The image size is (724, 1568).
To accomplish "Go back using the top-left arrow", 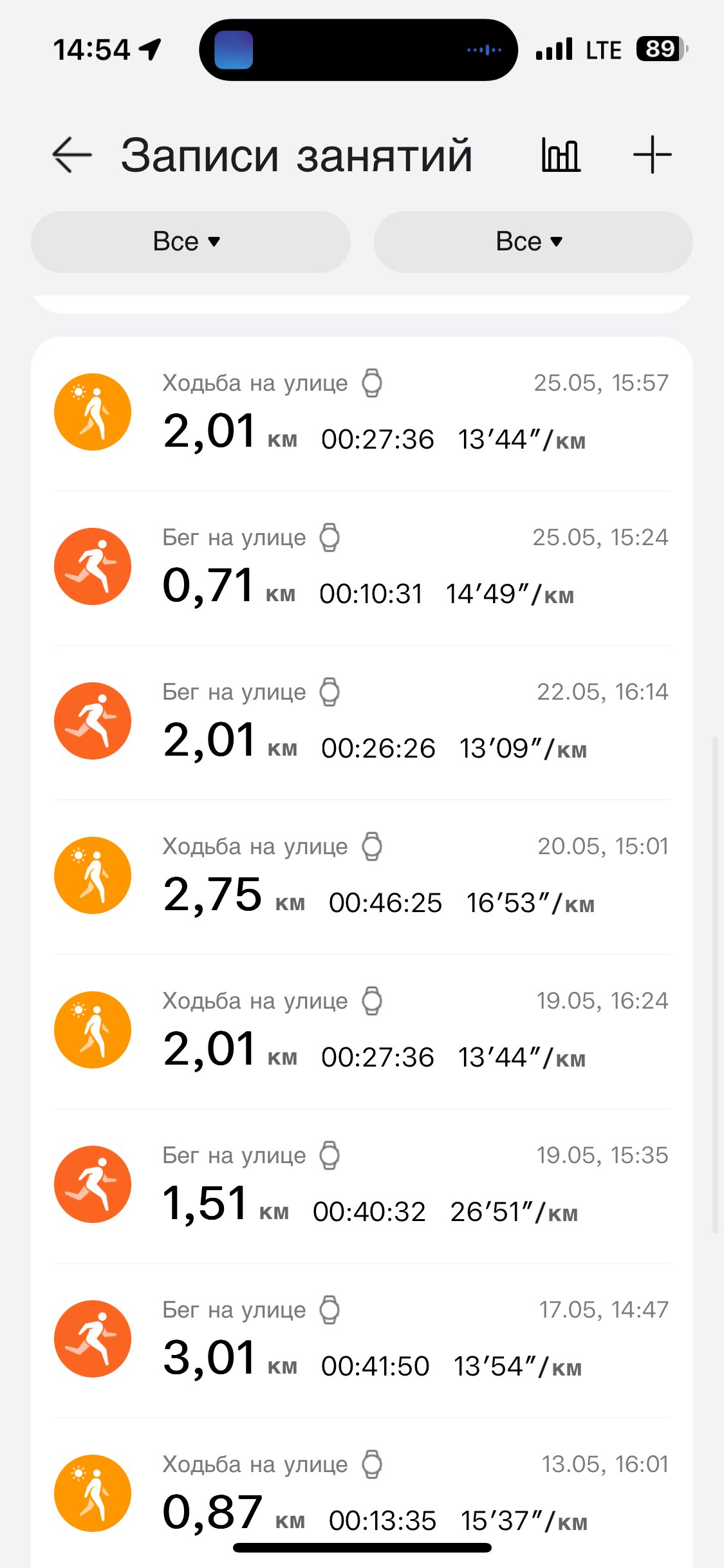I will point(72,155).
